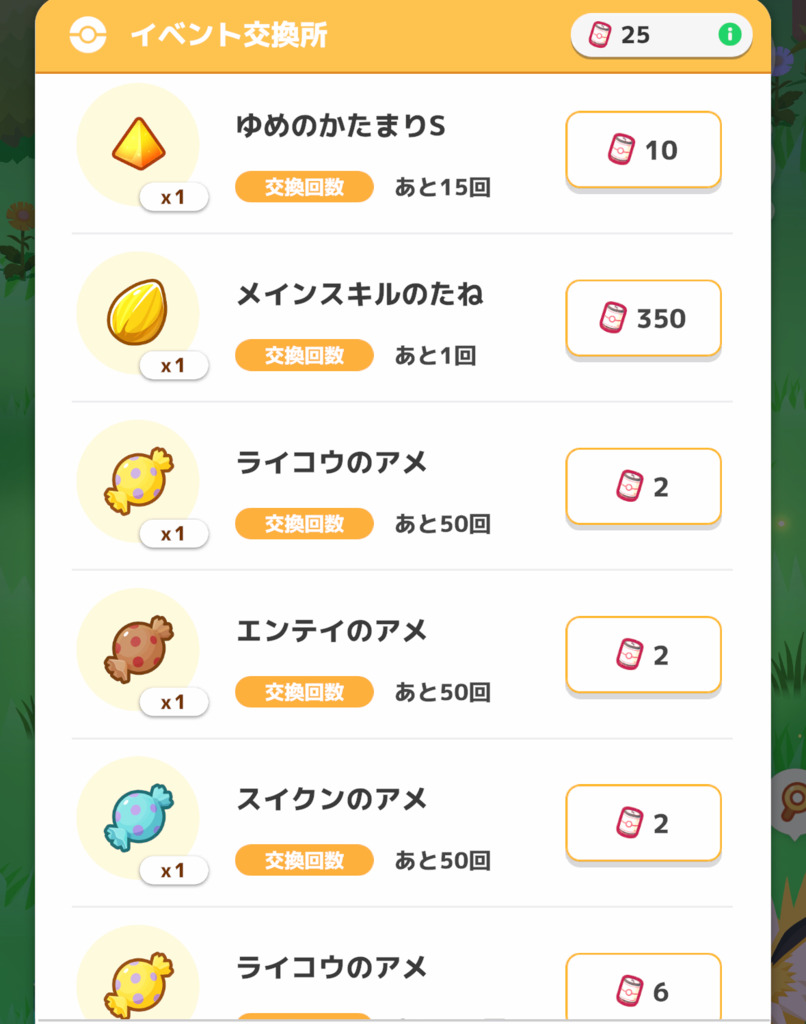This screenshot has width=806, height=1024.
Task: Open the green info icon beside the ticket count
Action: [730, 35]
